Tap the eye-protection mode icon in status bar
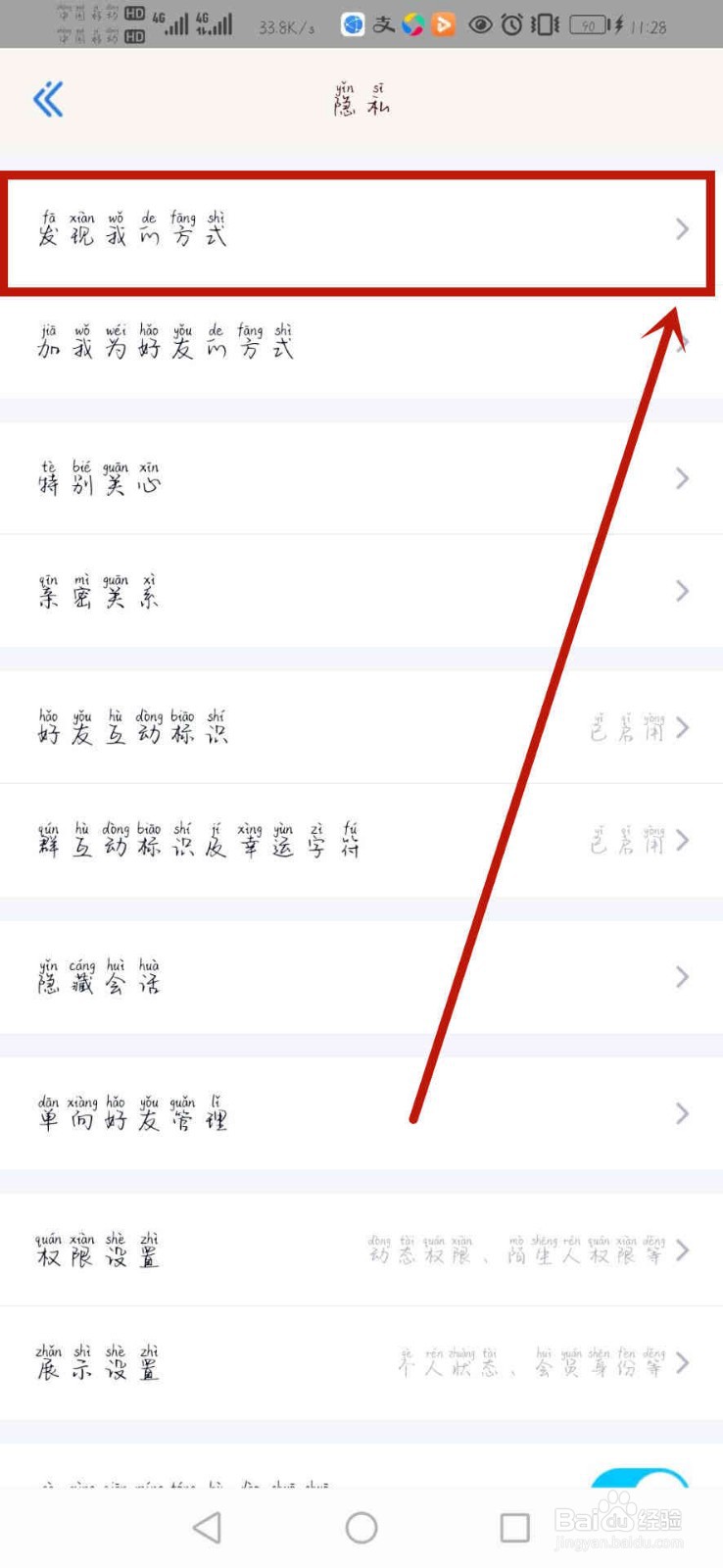The height and width of the screenshot is (1568, 723). 479,24
